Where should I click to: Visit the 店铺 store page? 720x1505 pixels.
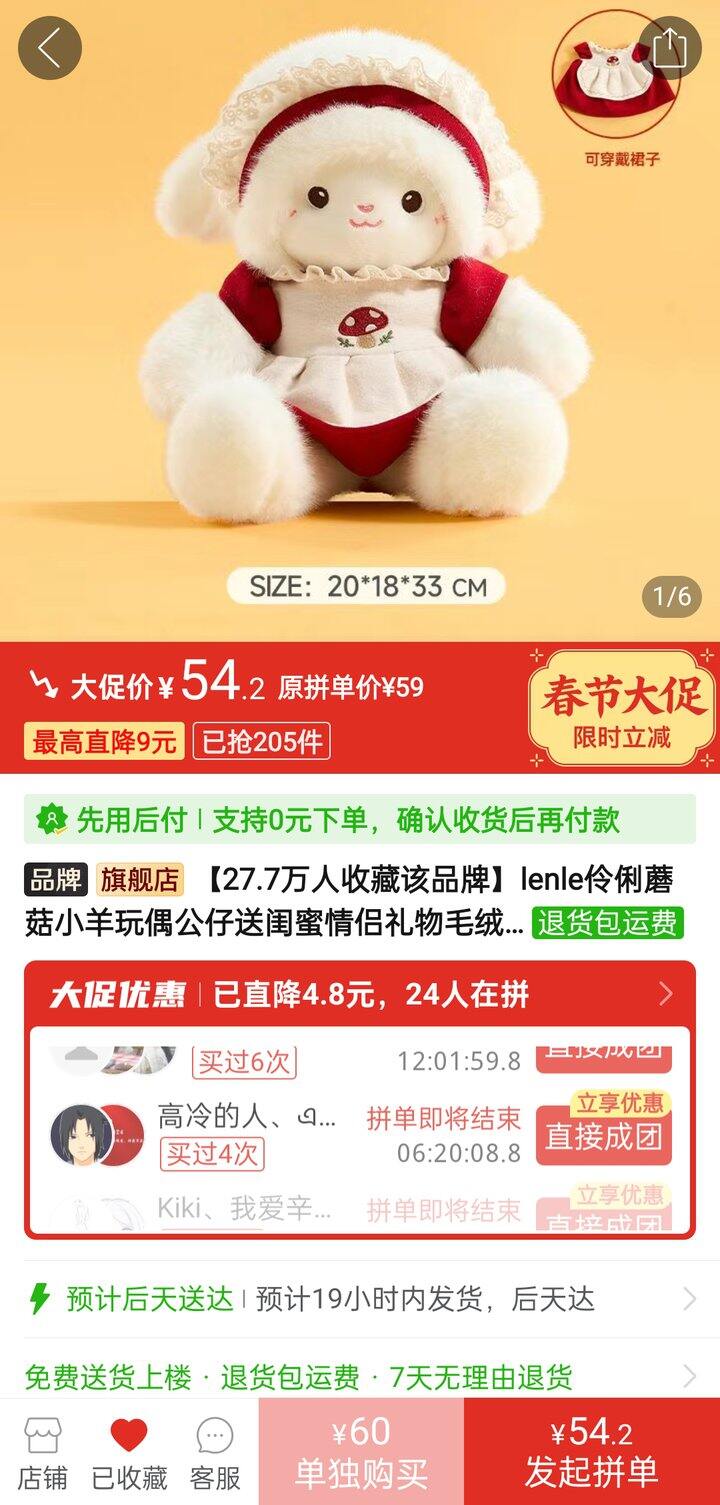[x=43, y=1452]
